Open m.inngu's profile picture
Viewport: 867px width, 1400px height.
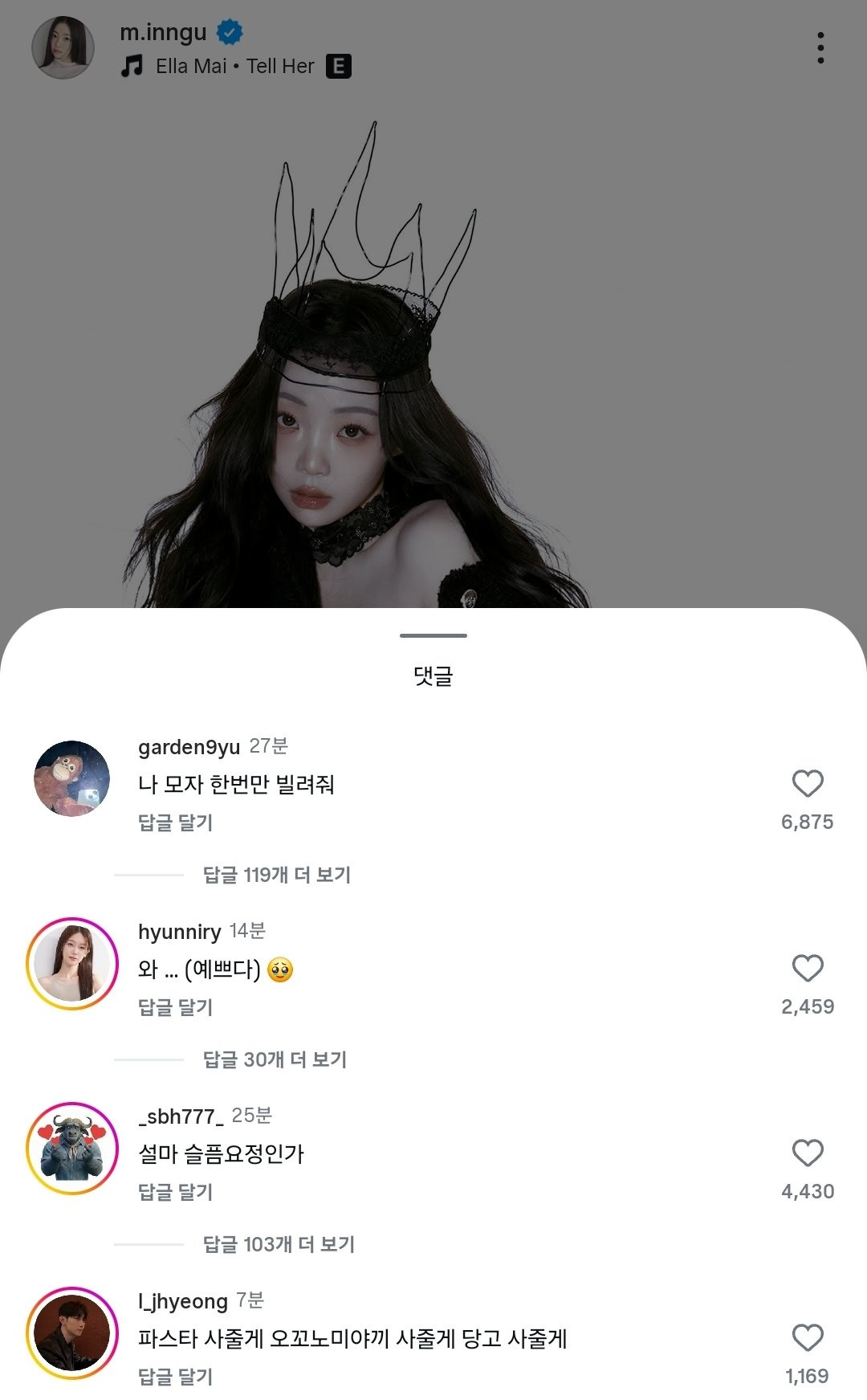63,48
